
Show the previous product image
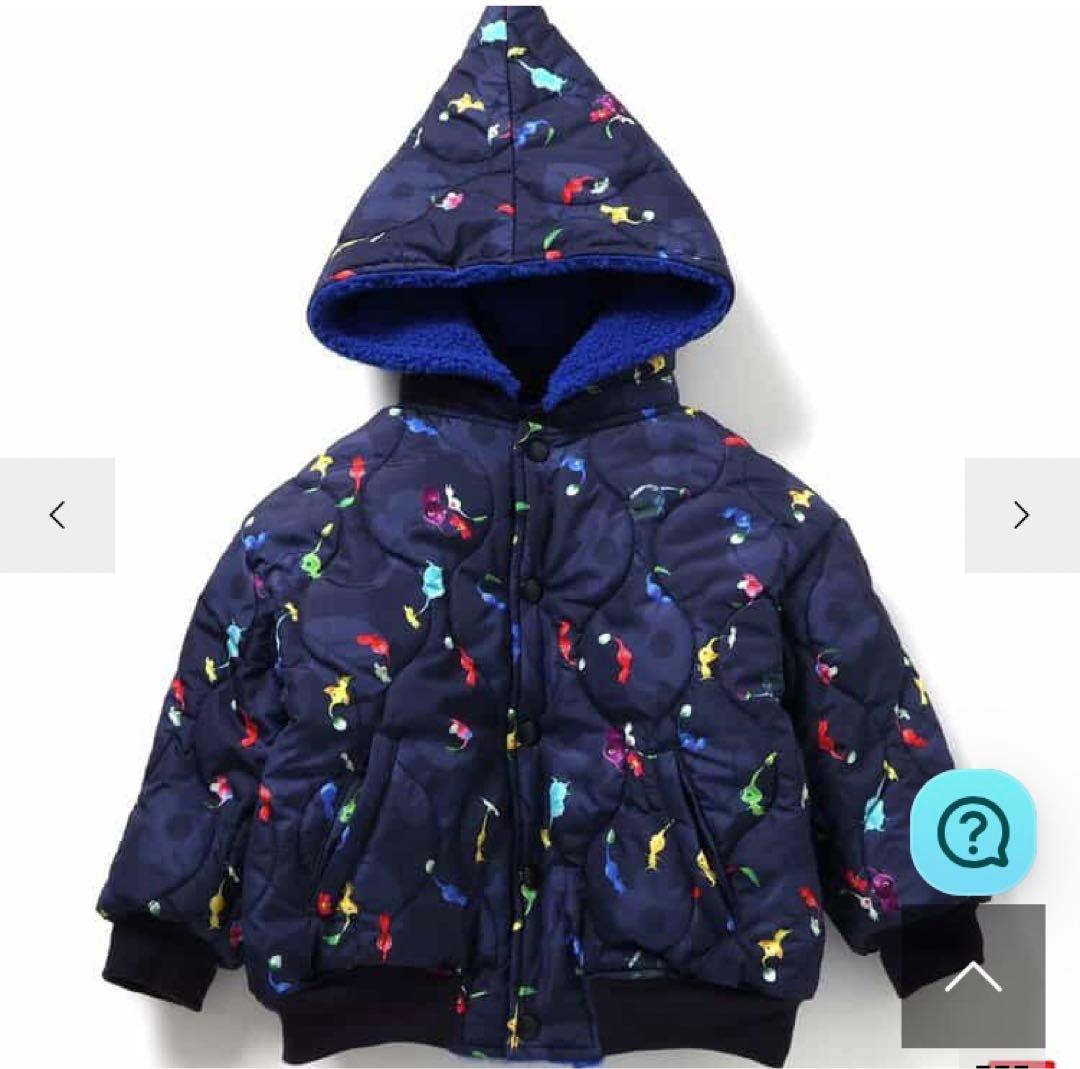[x=57, y=515]
